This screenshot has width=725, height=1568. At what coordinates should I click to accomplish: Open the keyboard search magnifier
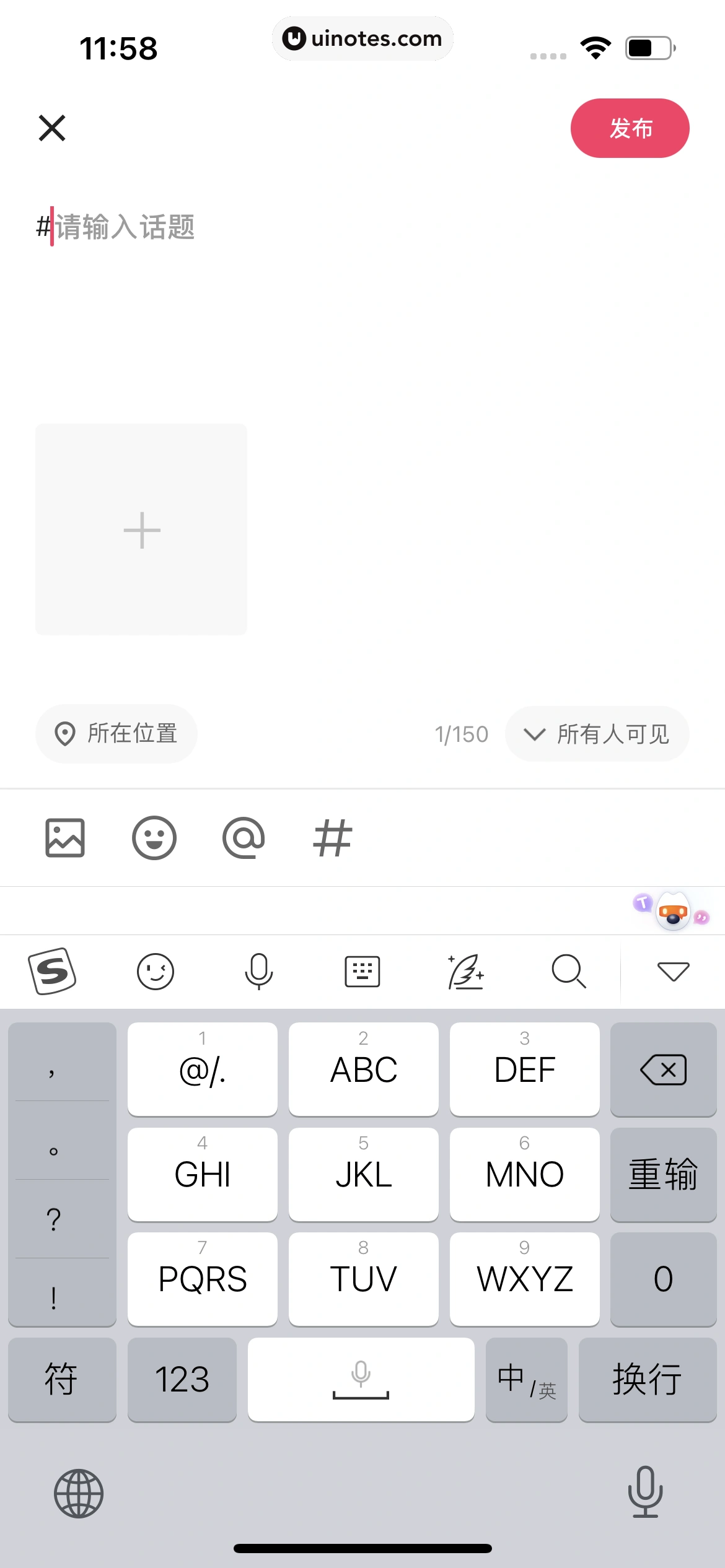click(569, 971)
